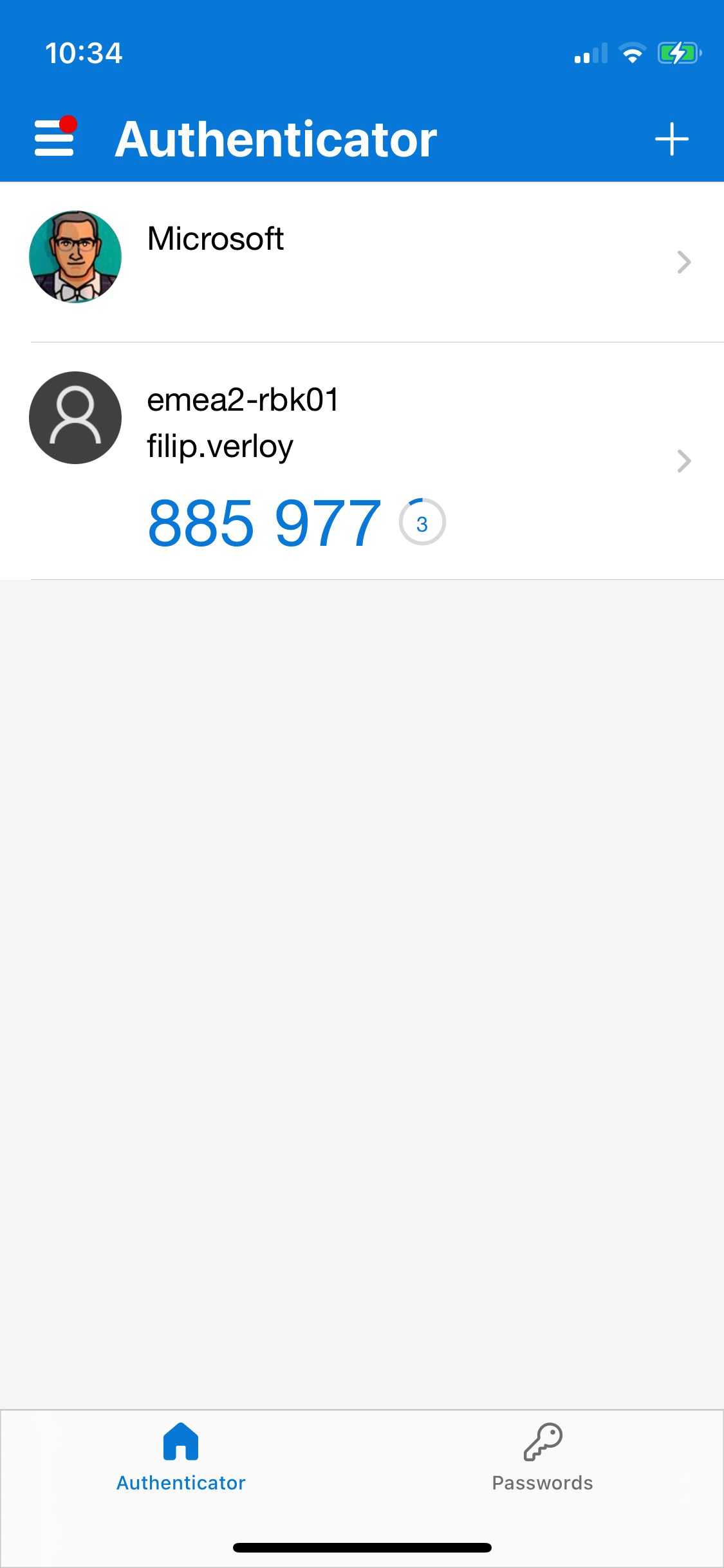The height and width of the screenshot is (1568, 724).
Task: Add a new account with plus icon
Action: click(x=671, y=139)
